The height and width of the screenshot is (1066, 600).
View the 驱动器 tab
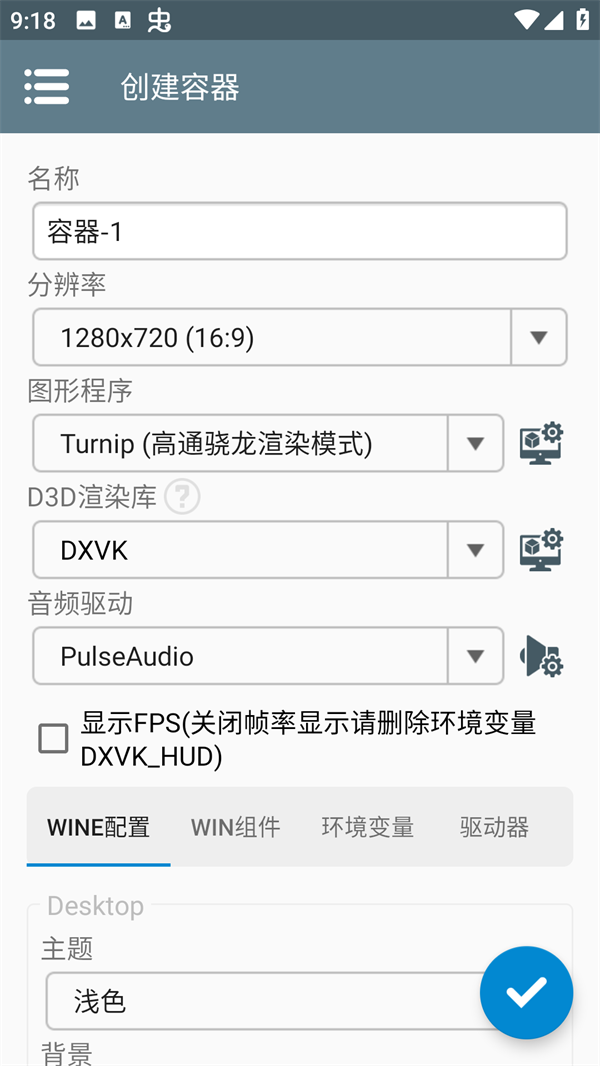494,827
